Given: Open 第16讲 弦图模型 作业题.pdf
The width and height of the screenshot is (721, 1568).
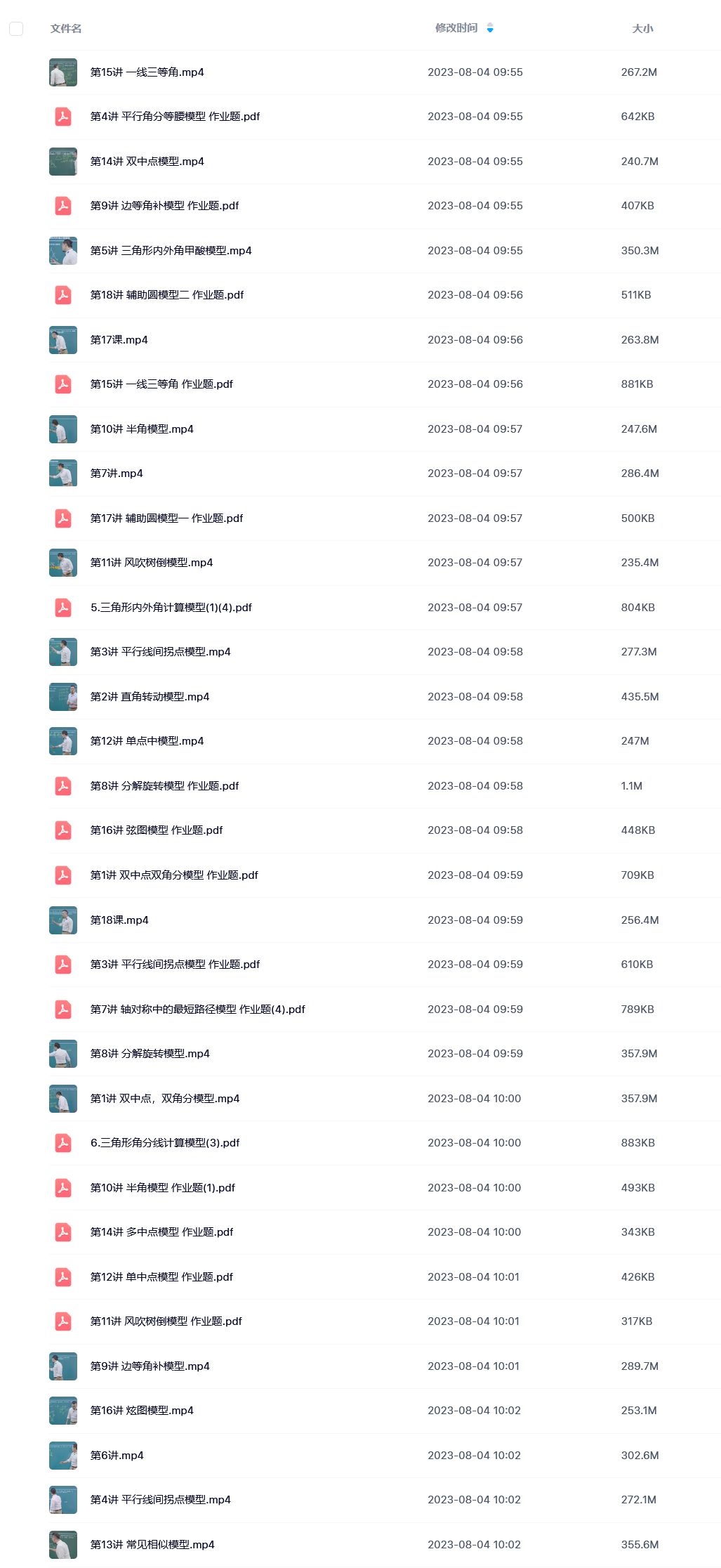Looking at the screenshot, I should (x=156, y=830).
